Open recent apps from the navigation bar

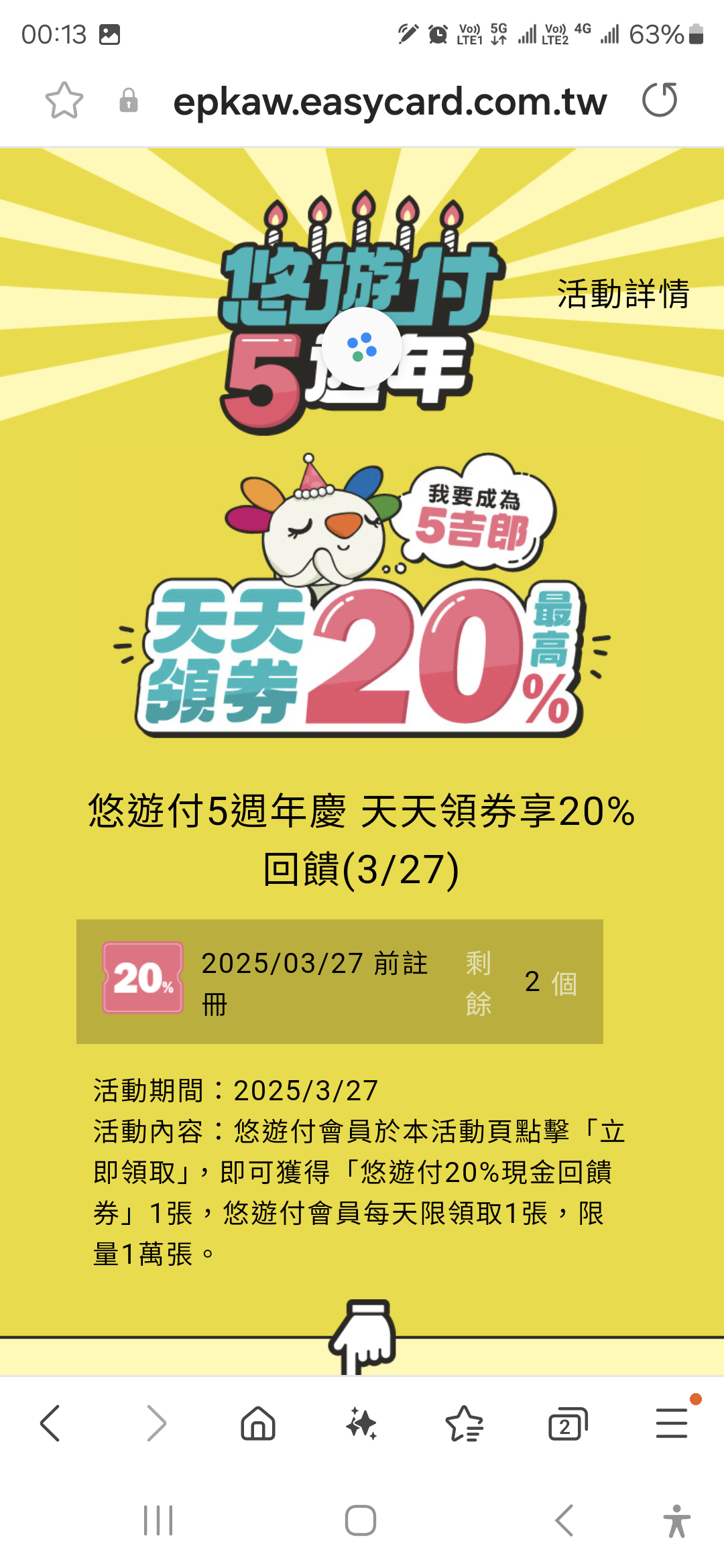coord(158,1520)
